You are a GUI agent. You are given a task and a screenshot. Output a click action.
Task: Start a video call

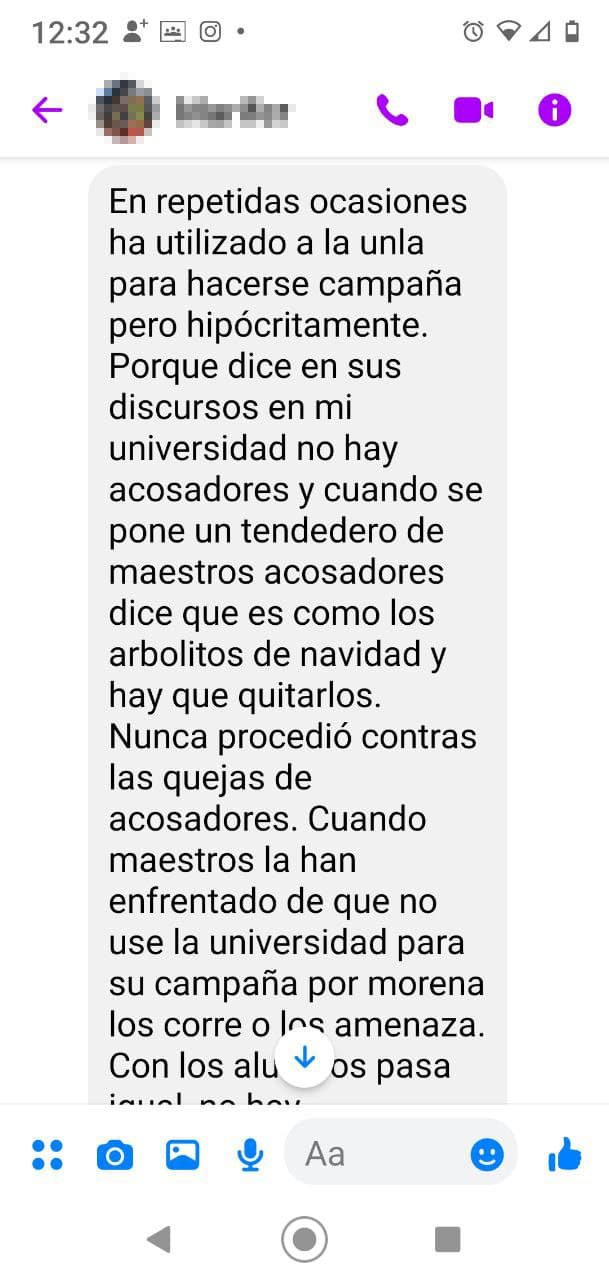pyautogui.click(x=473, y=110)
